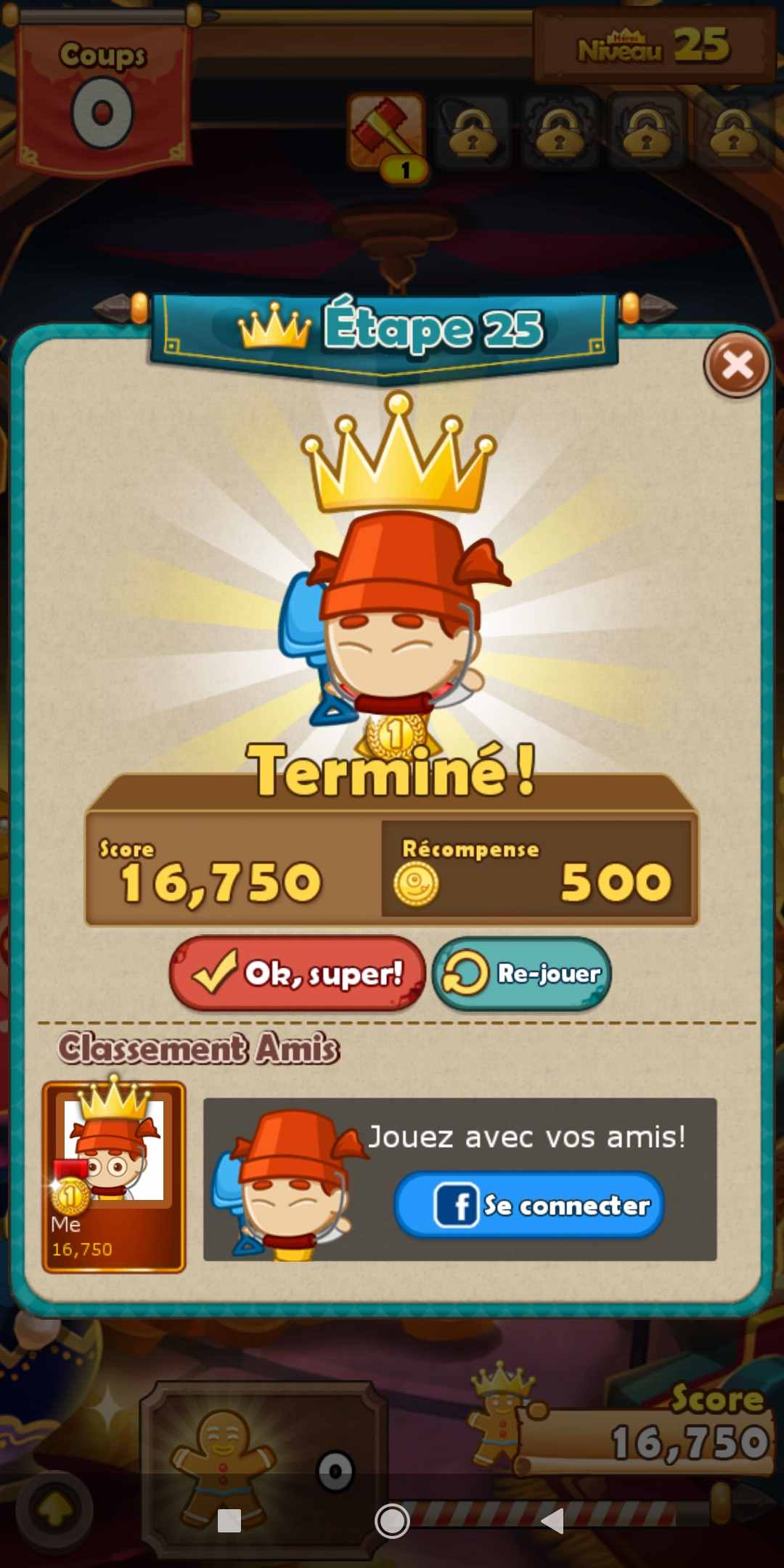Viewport: 784px width, 1568px height.
Task: Connect to Facebook with "Se connecter"
Action: (529, 1205)
